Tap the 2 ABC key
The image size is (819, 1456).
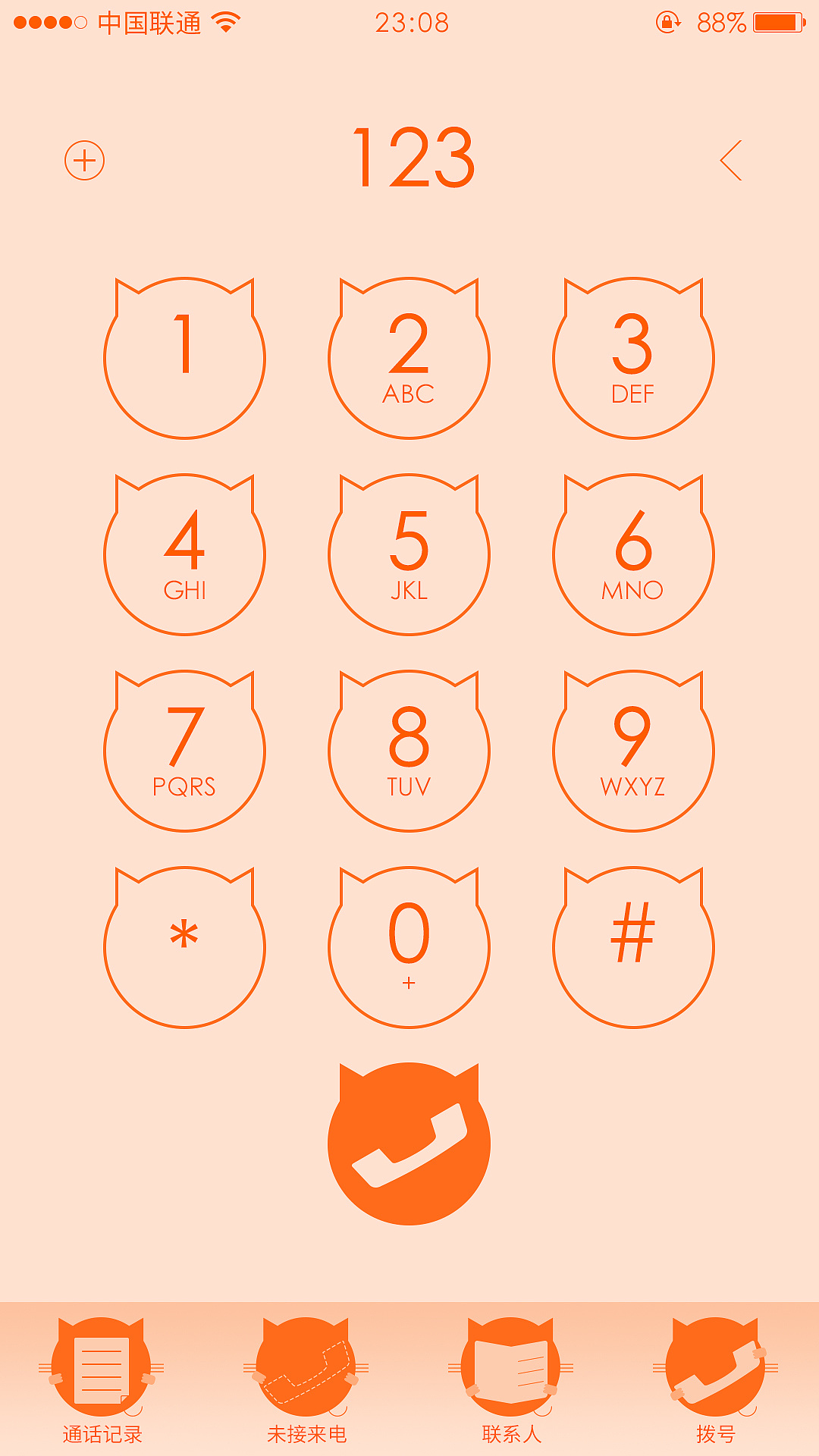tap(409, 358)
